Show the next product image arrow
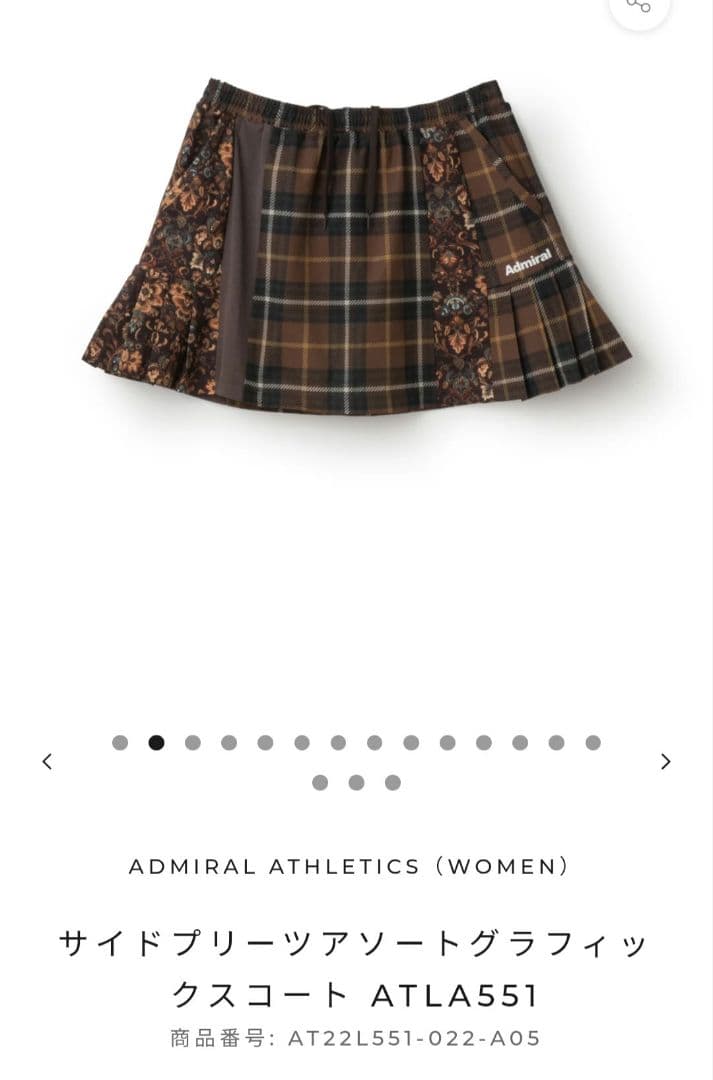 666,762
